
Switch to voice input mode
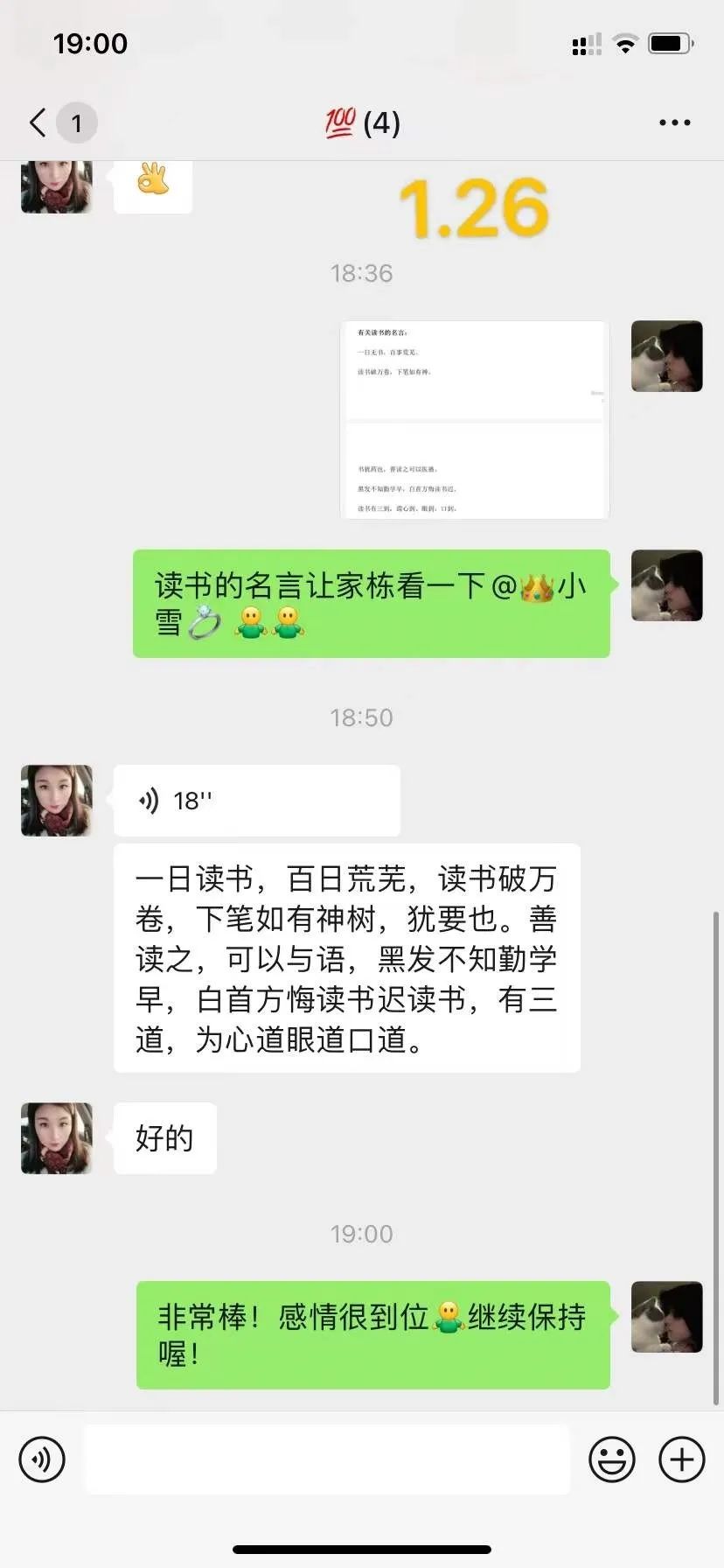tap(42, 1459)
